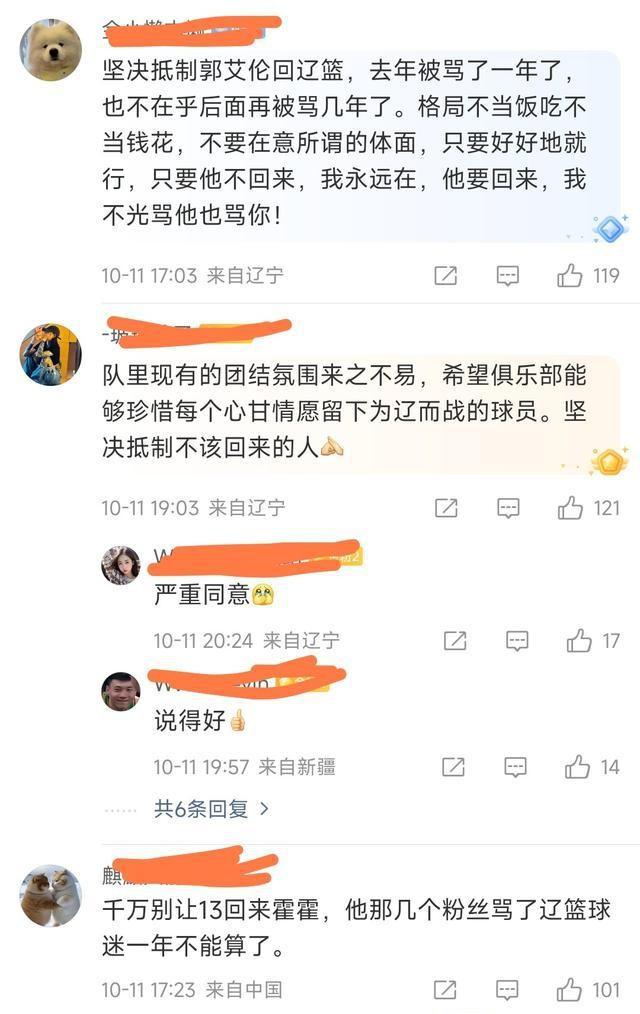Like the comment posted at 10-11 19:03
The width and height of the screenshot is (640, 1014).
click(x=570, y=508)
